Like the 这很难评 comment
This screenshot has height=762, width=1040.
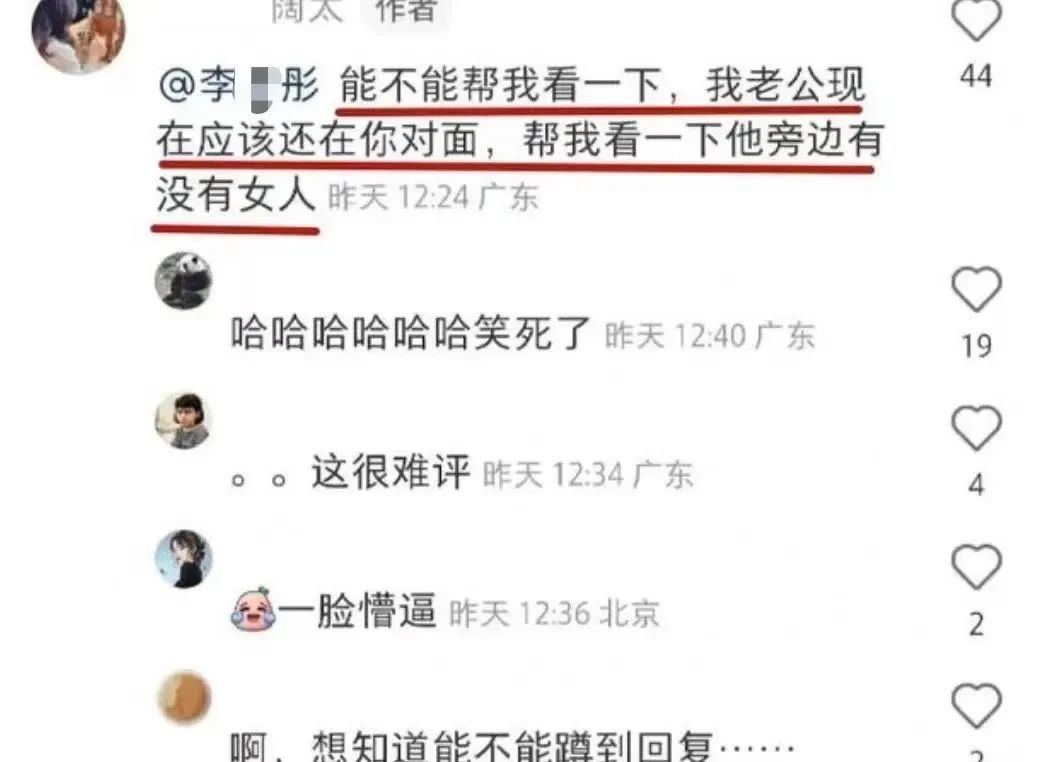(975, 429)
